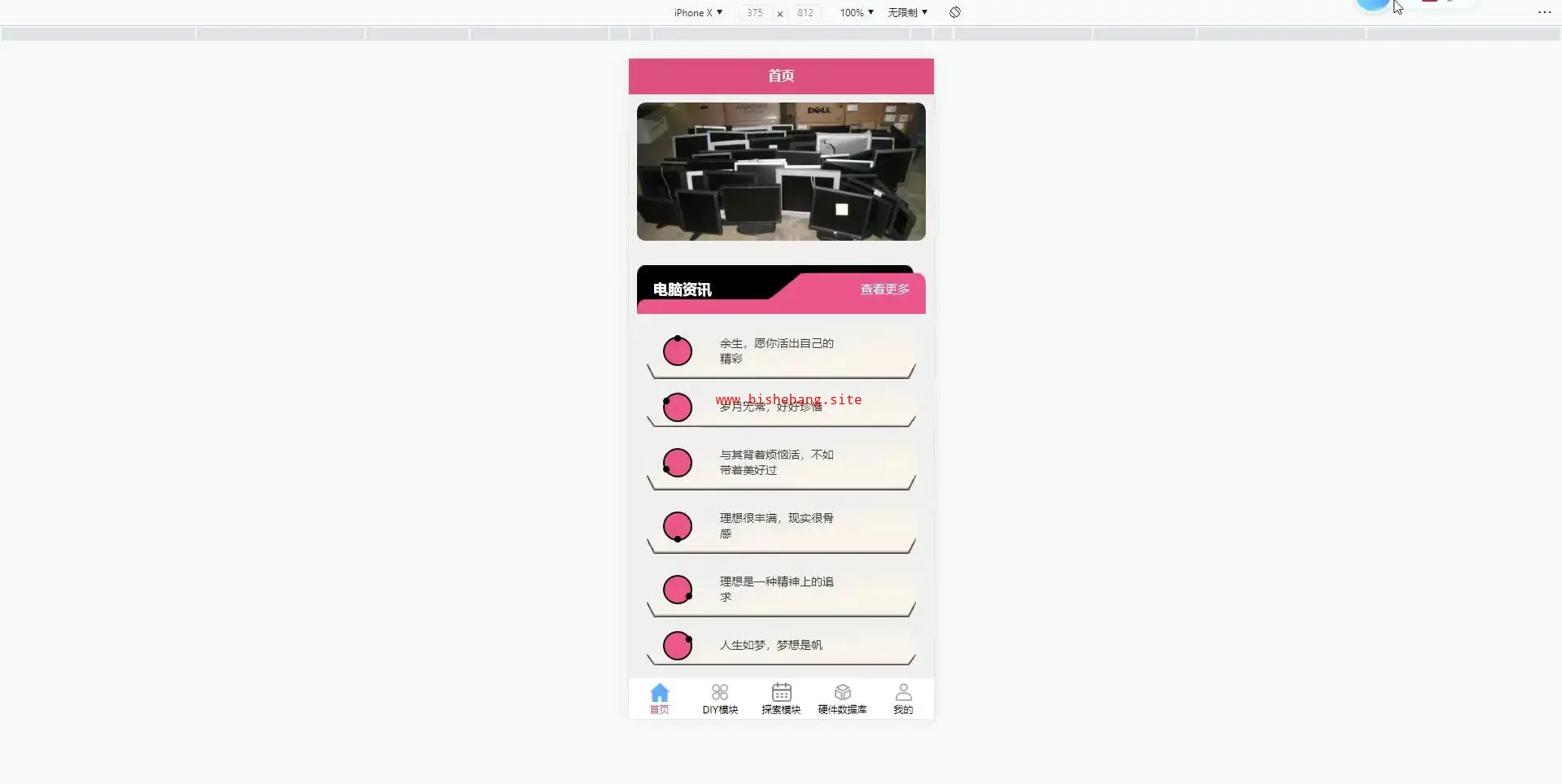Open article 理想很丰满，现实很骨感
The image size is (1562, 784).
point(776,526)
